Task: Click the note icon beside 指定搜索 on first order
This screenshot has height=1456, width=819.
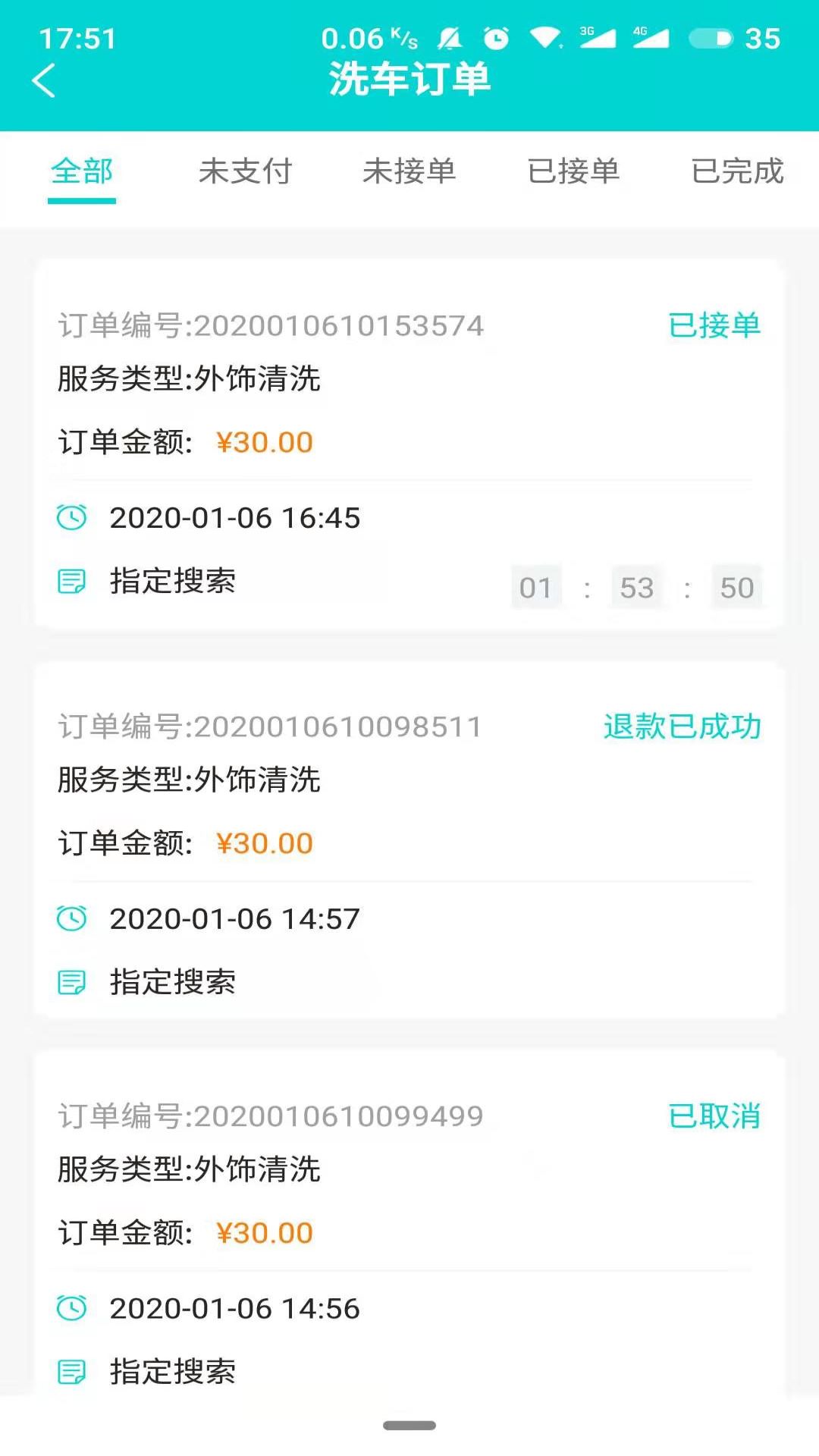Action: (x=71, y=582)
